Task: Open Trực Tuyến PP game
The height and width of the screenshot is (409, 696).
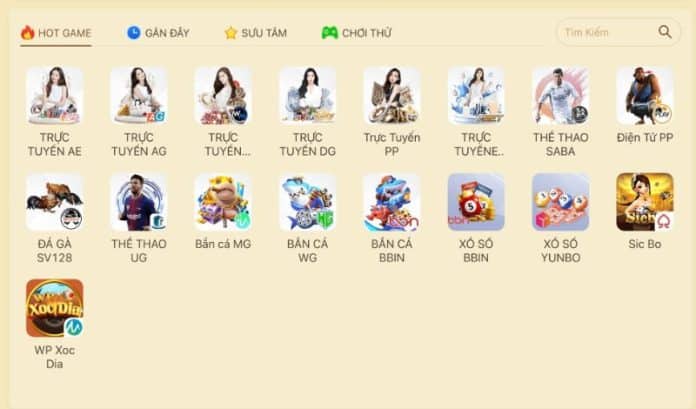Action: [x=392, y=96]
